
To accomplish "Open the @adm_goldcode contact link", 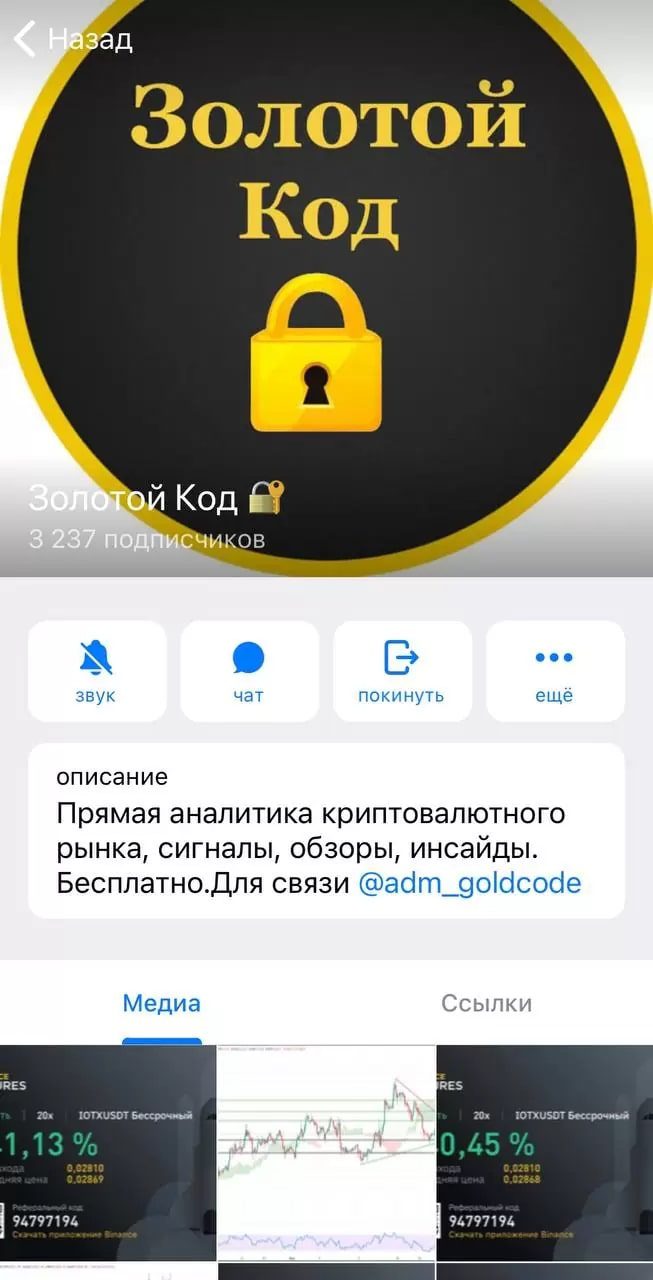I will pyautogui.click(x=469, y=884).
